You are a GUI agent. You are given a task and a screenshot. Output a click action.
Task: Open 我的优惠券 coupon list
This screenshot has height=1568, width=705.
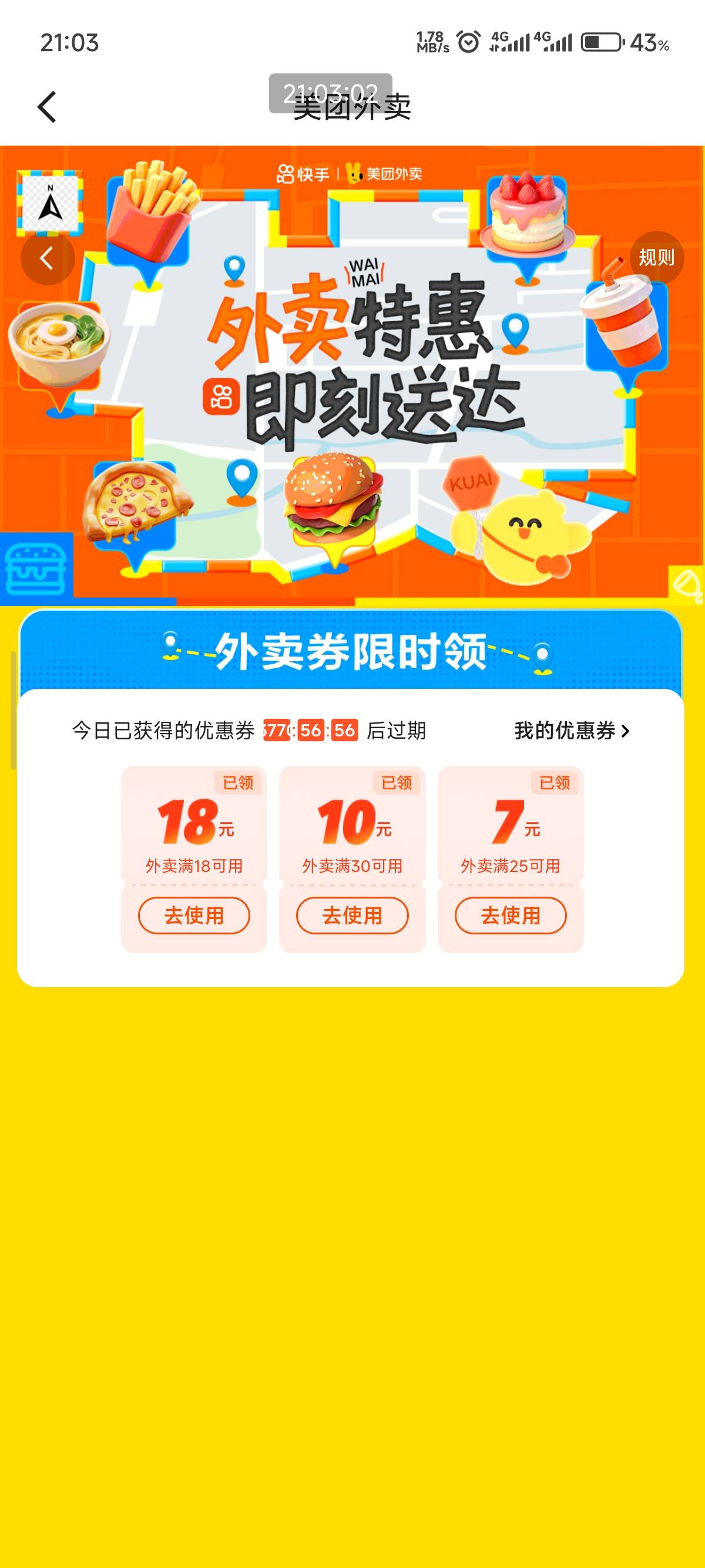[572, 731]
